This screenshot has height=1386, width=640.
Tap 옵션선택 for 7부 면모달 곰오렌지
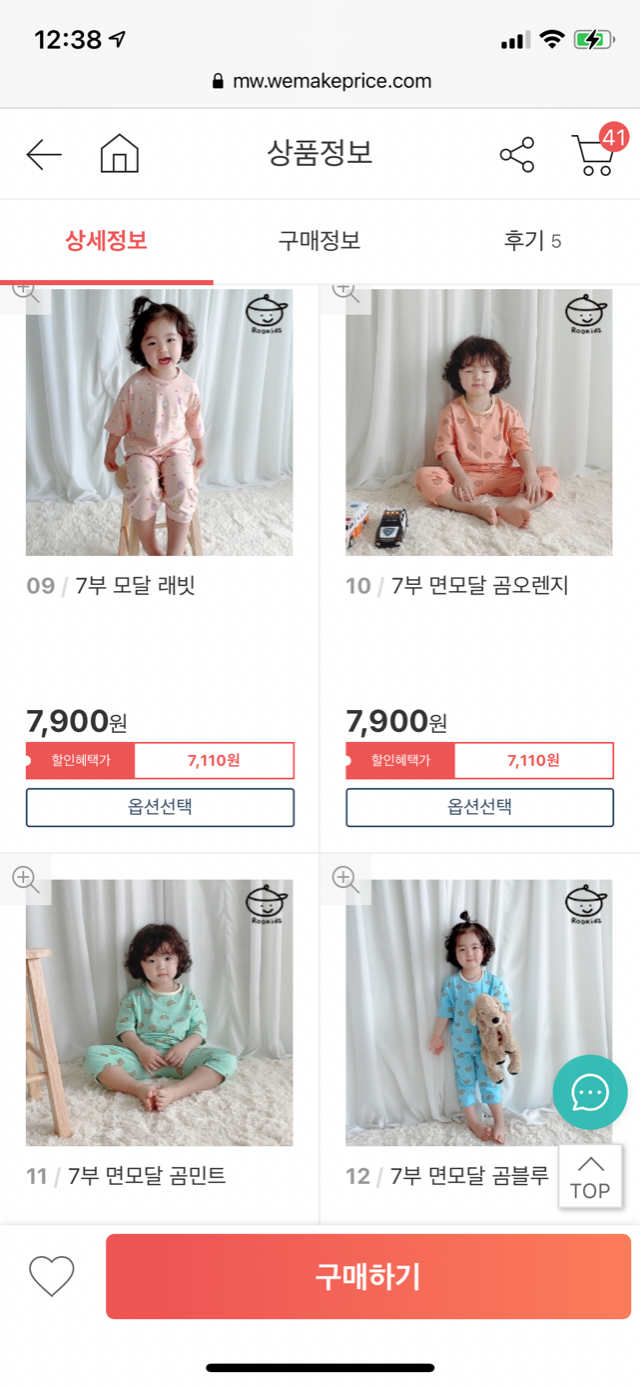coord(480,807)
